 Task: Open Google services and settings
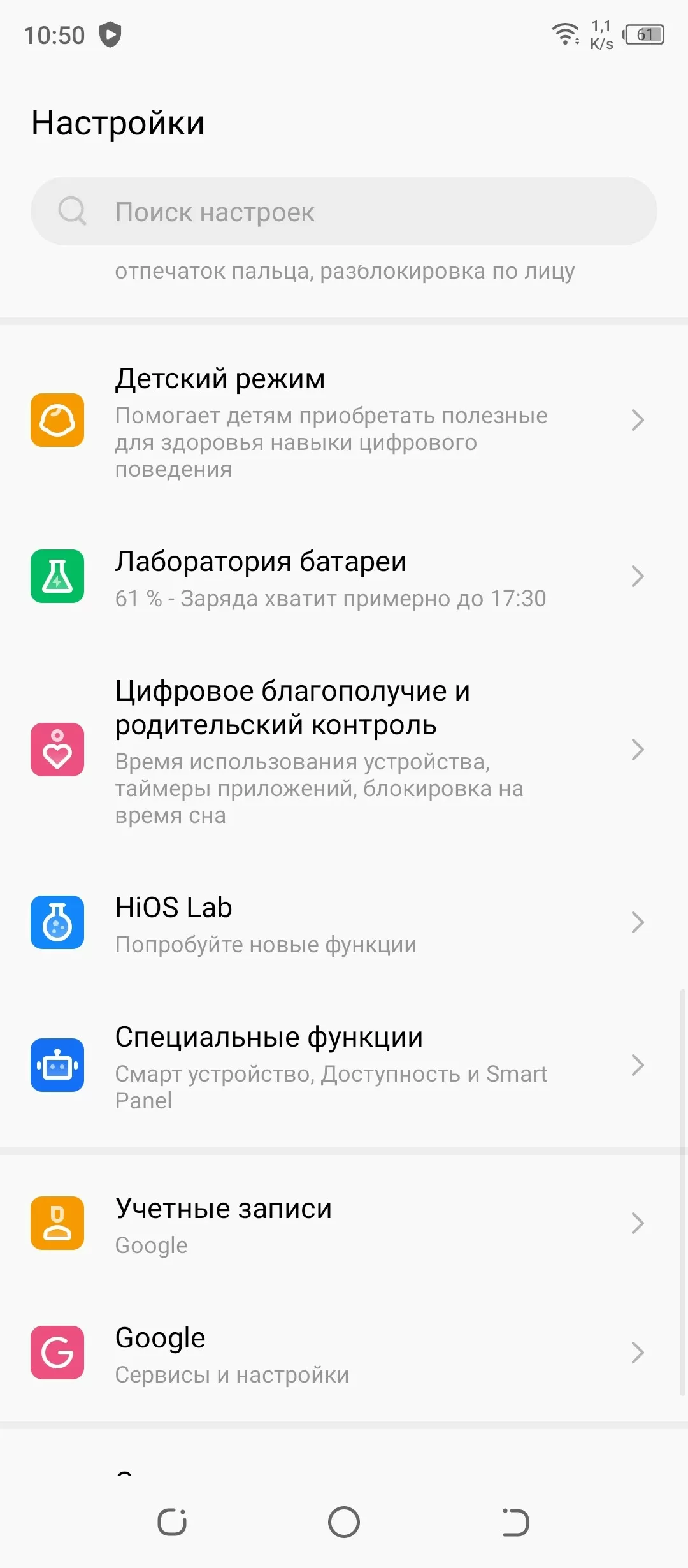pyautogui.click(x=344, y=1353)
